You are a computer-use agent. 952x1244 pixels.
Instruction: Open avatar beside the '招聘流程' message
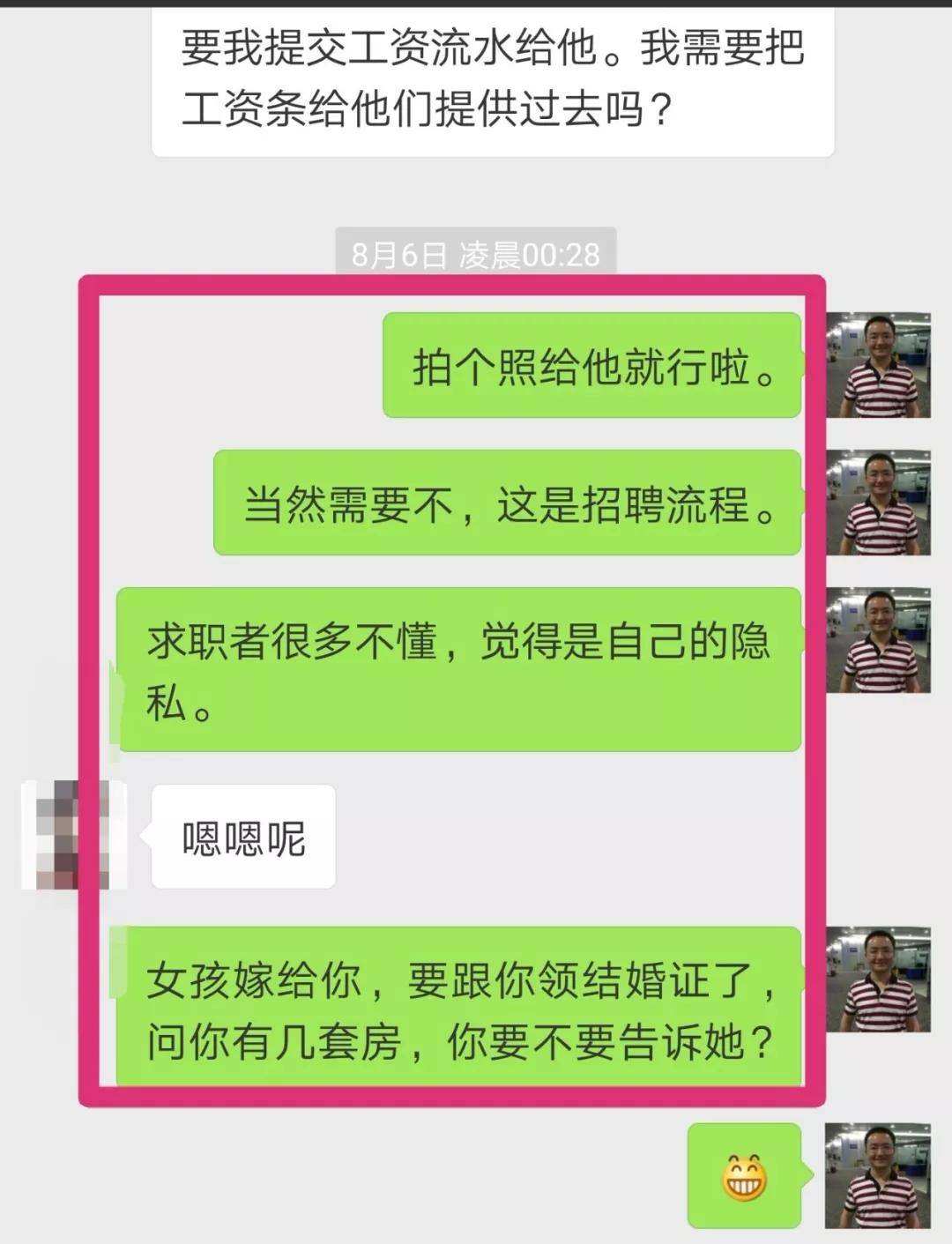[x=879, y=503]
